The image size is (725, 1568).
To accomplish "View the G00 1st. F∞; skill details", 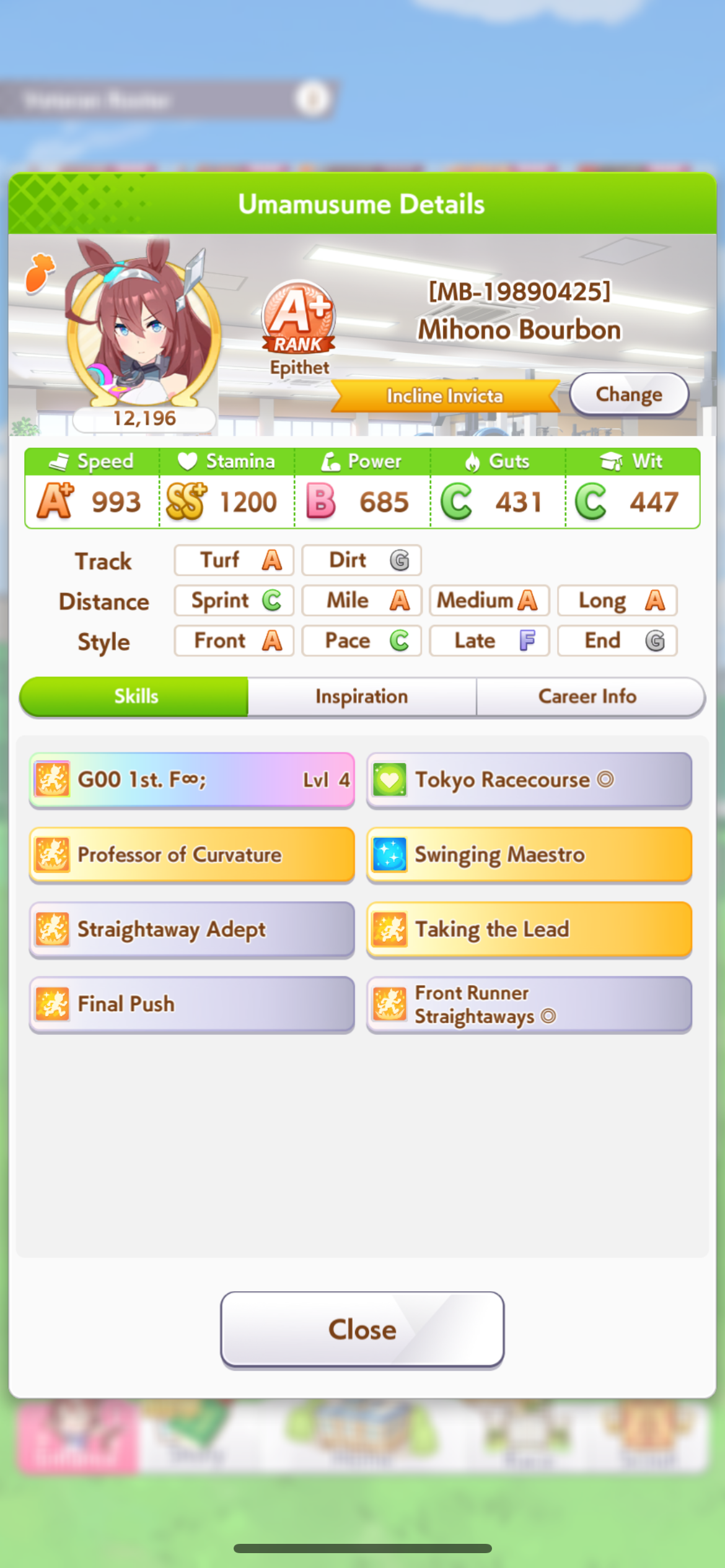I will pyautogui.click(x=191, y=780).
